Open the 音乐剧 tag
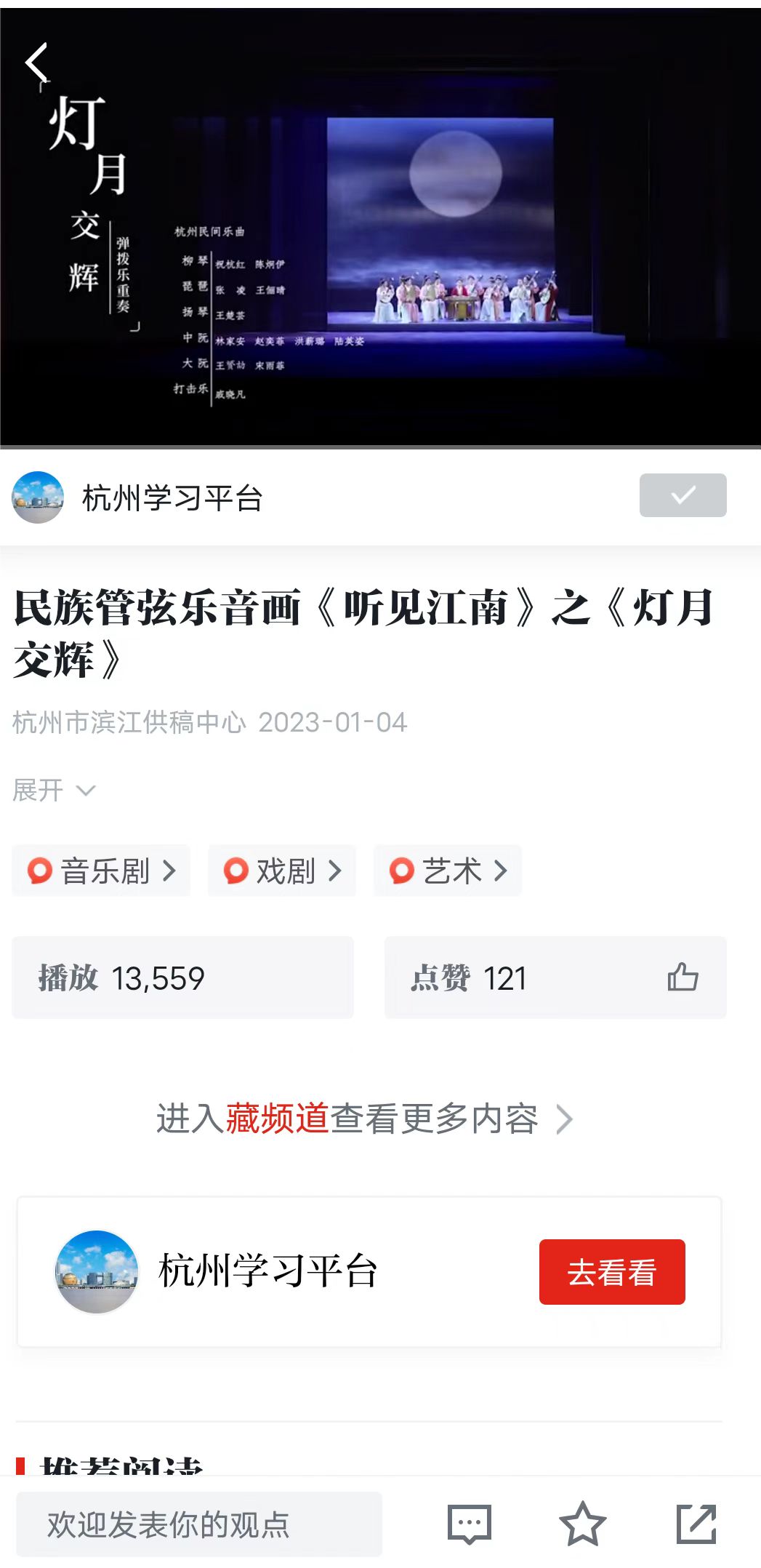761x1568 pixels. (x=102, y=871)
